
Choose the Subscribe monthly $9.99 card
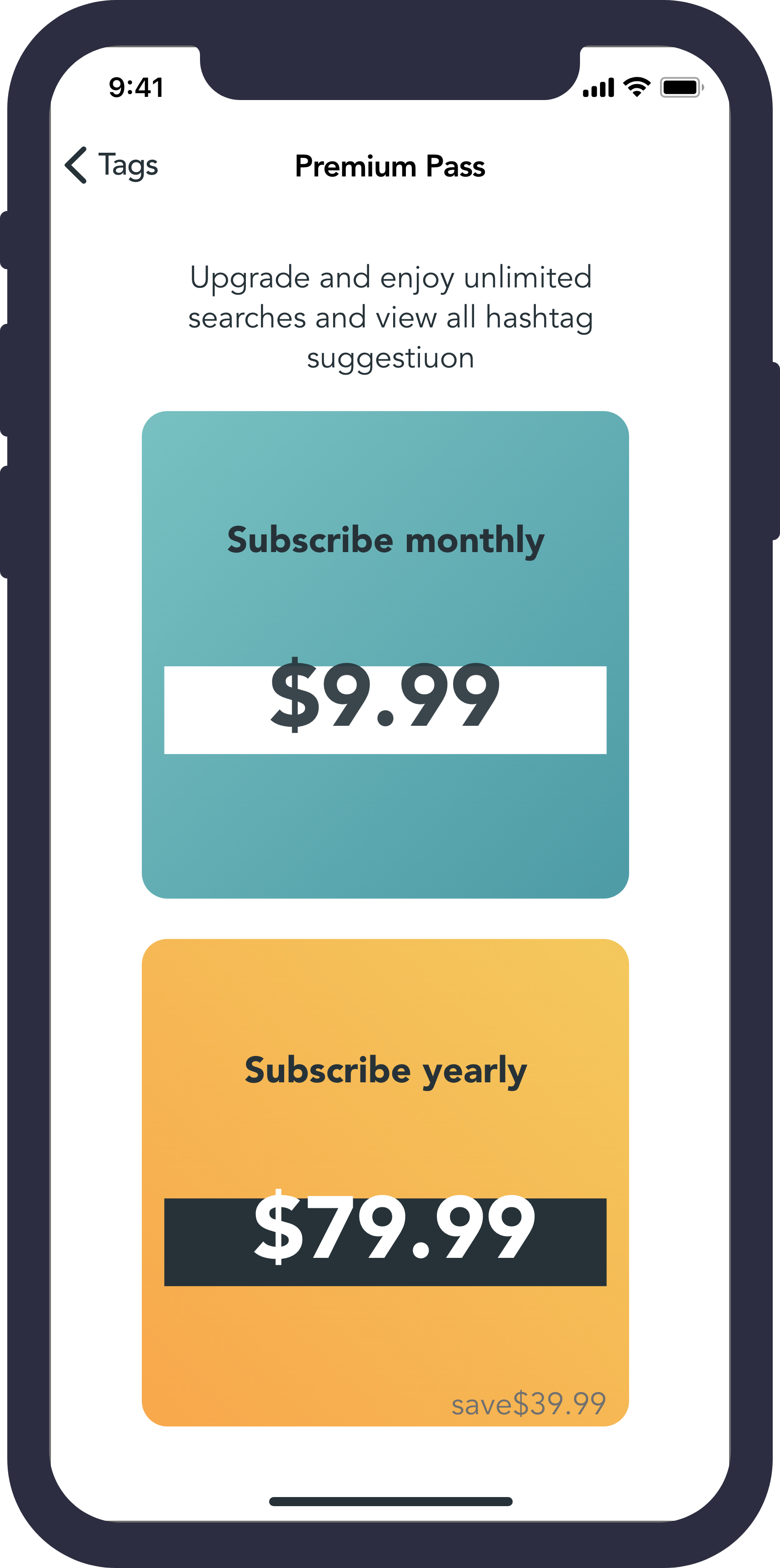pos(385,654)
